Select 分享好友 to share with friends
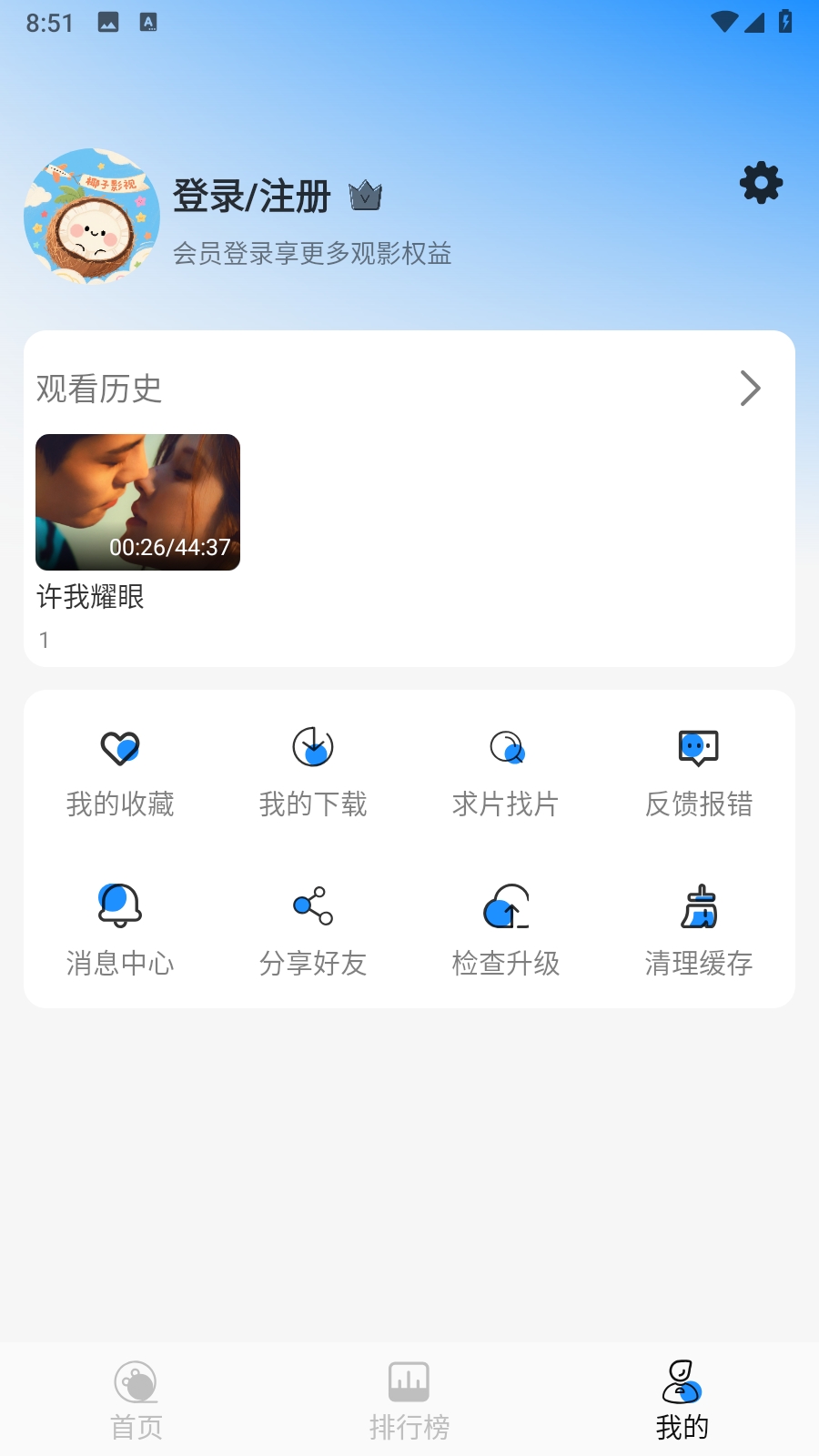819x1456 pixels. (313, 930)
